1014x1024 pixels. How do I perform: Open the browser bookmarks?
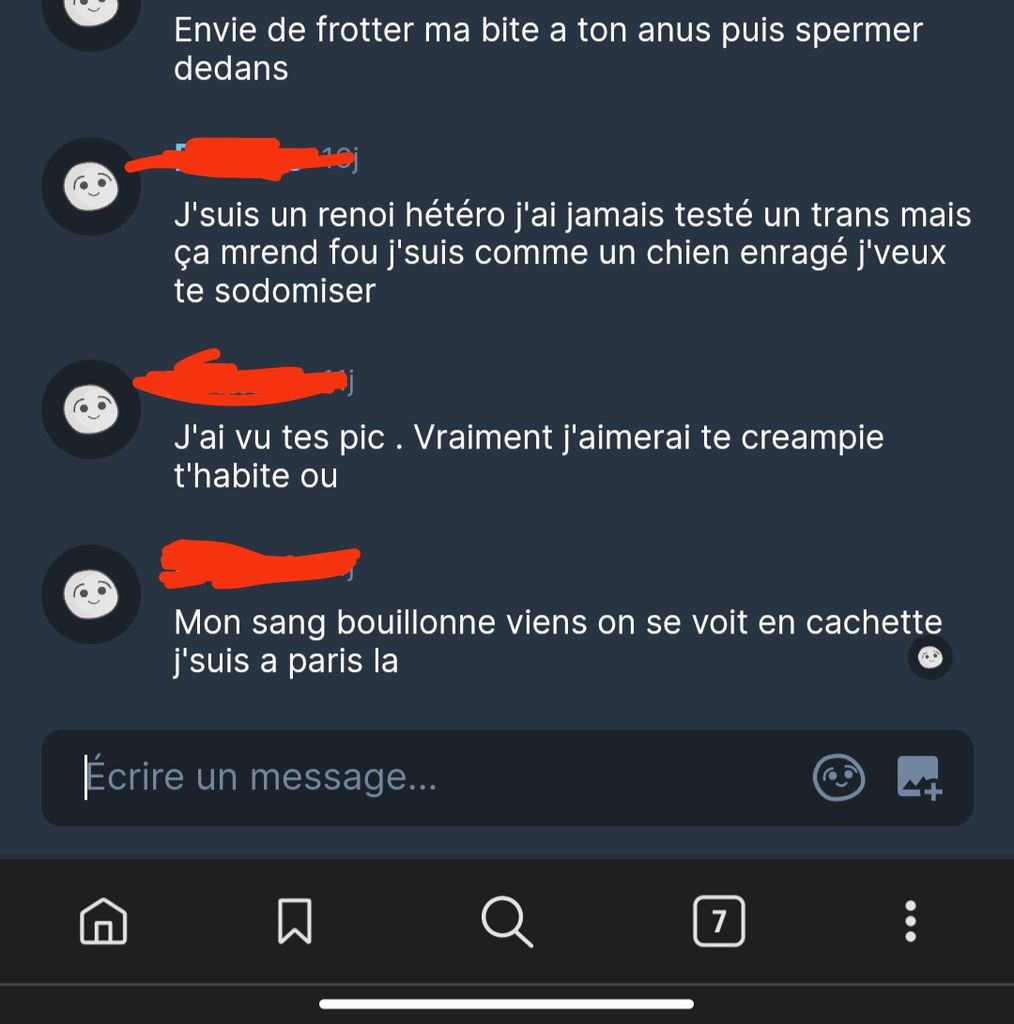(294, 920)
